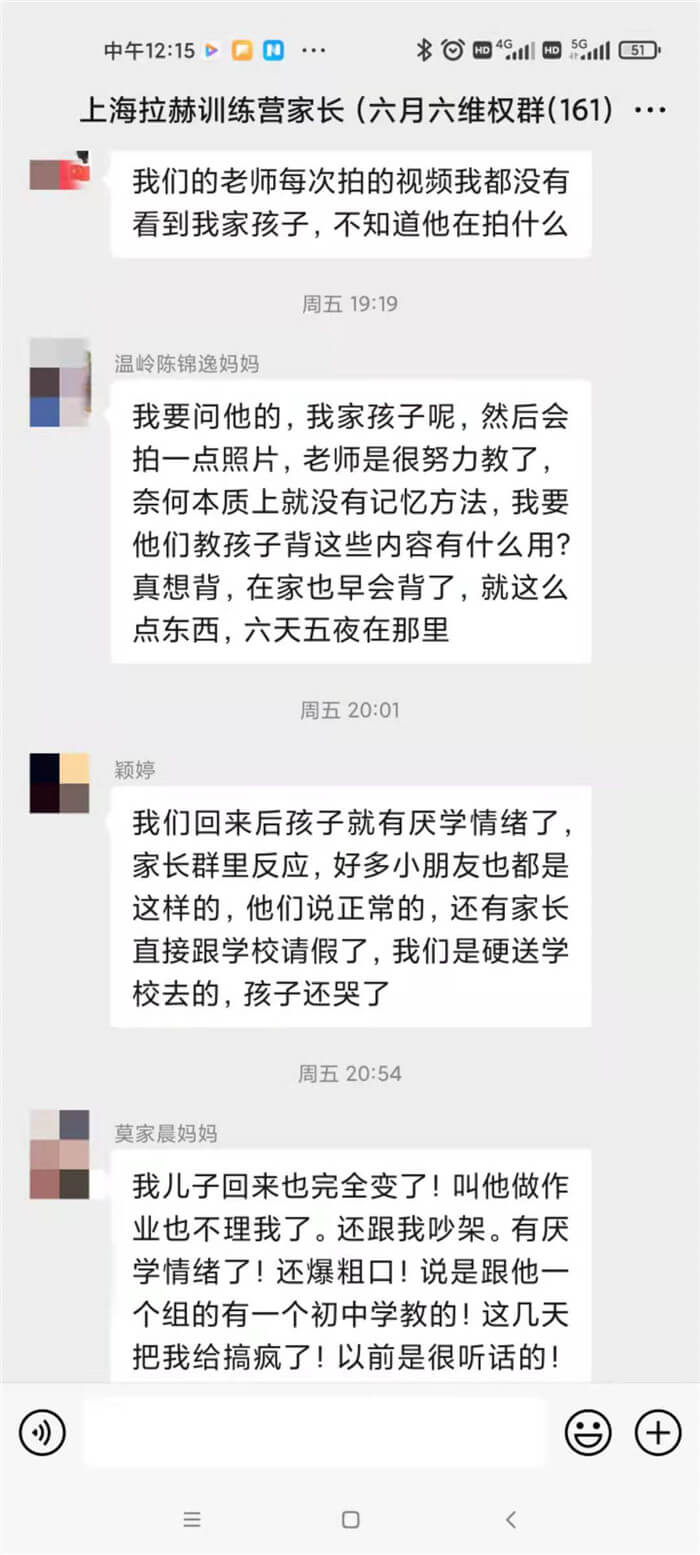Tap the message text field
The image size is (700, 1555).
click(x=314, y=1432)
